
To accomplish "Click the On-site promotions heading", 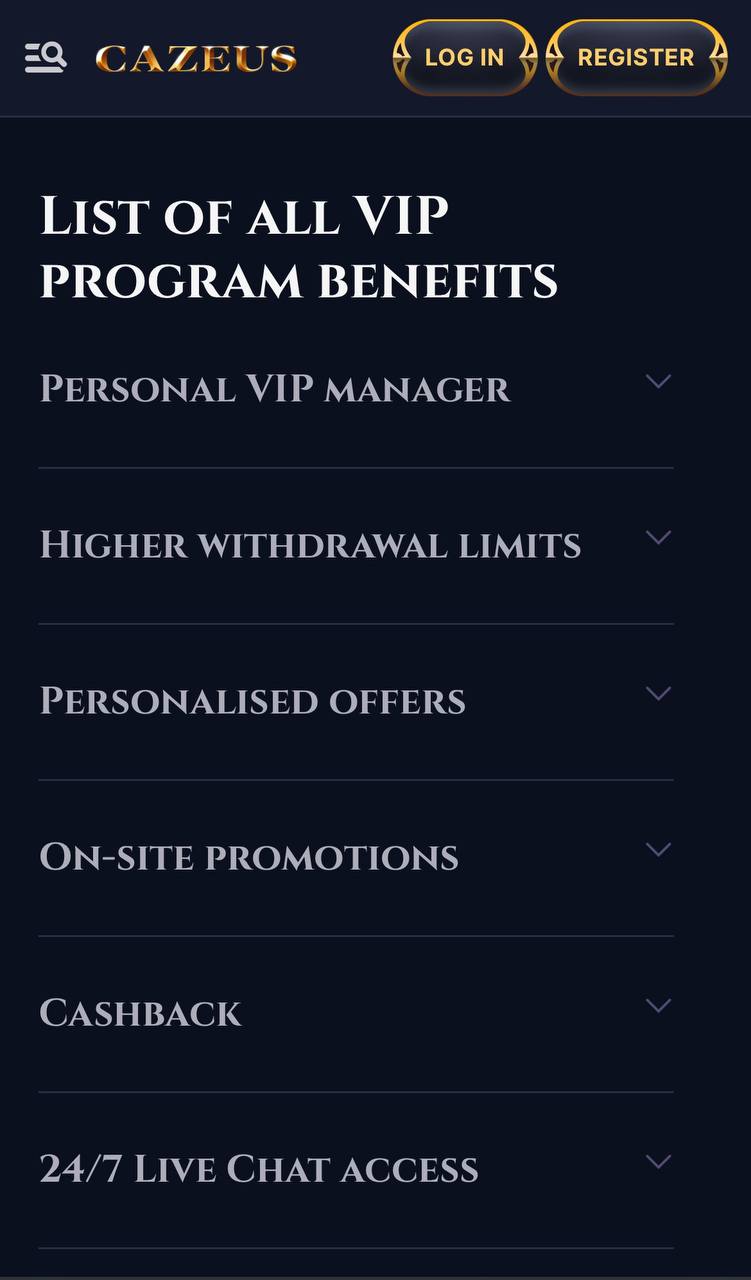I will 249,857.
